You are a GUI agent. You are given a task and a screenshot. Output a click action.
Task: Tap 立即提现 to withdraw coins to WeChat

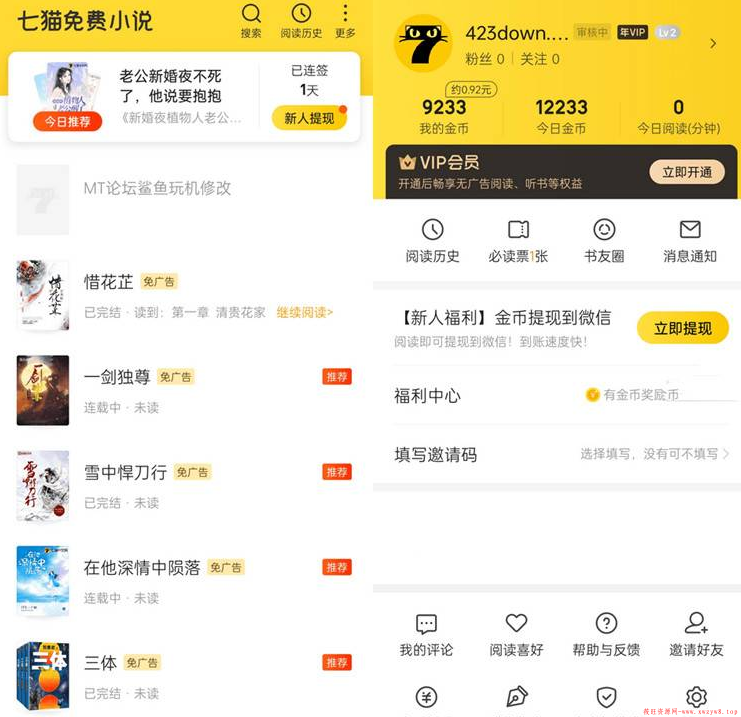pos(682,328)
